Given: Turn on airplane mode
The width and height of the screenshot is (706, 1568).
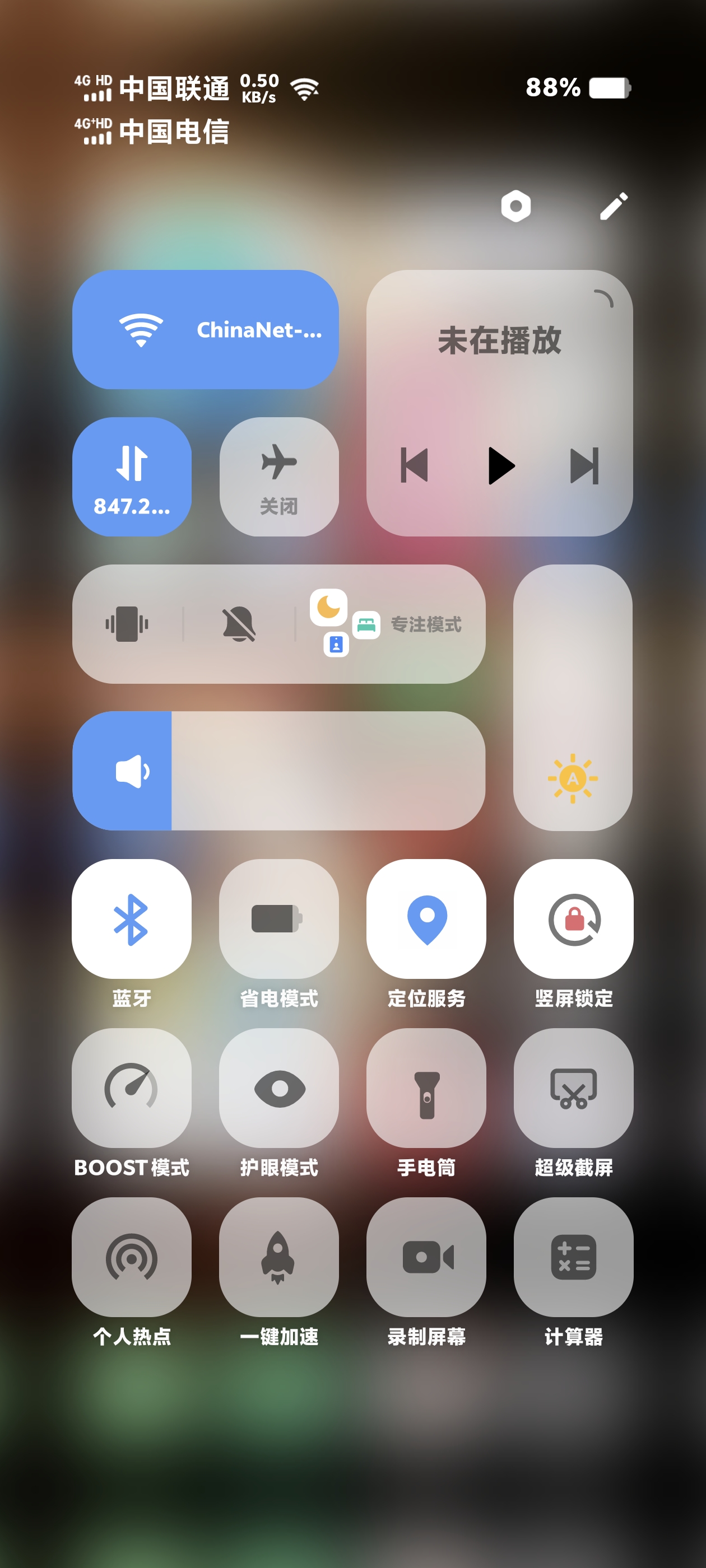Looking at the screenshot, I should click(x=278, y=476).
